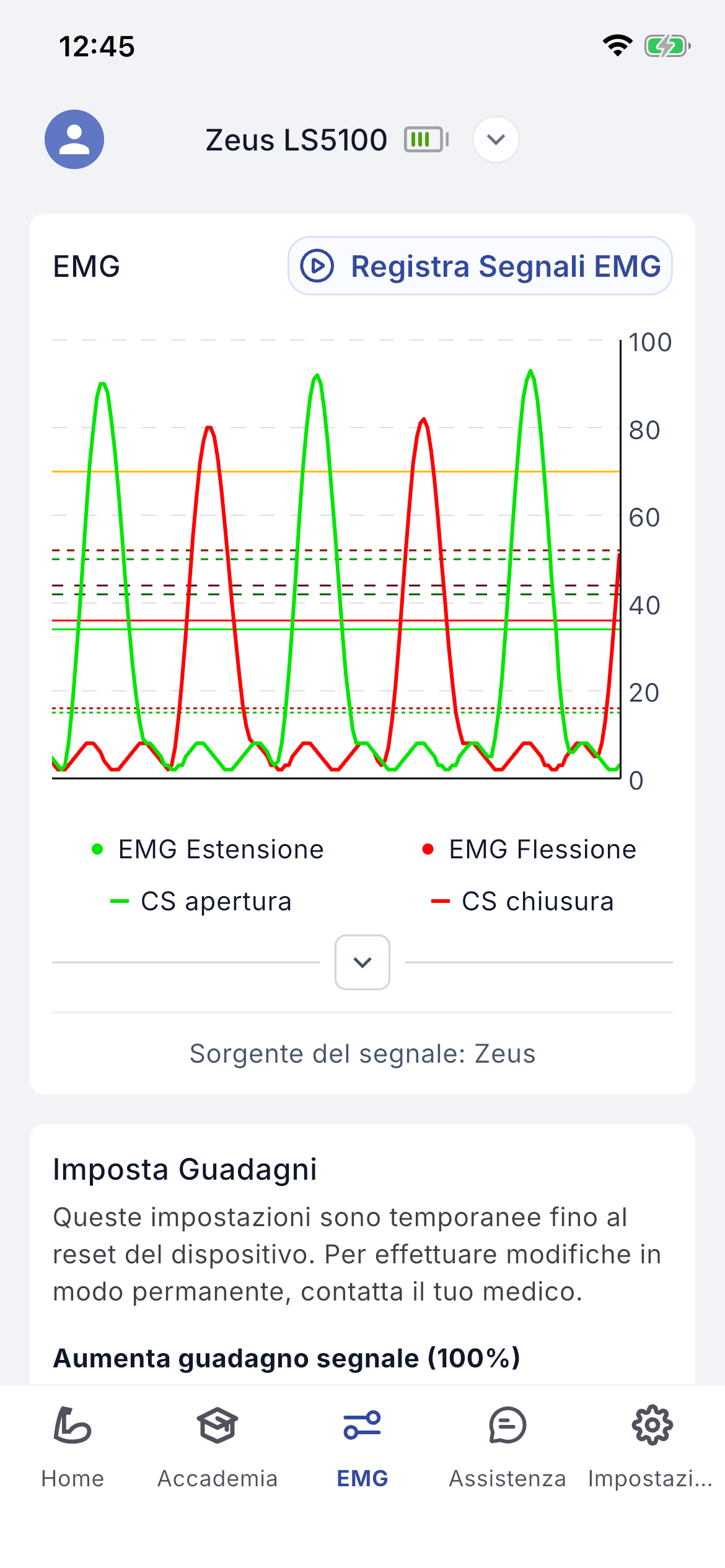Expand the Zeus LS5100 device dropdown
725x1568 pixels.
pyautogui.click(x=496, y=139)
